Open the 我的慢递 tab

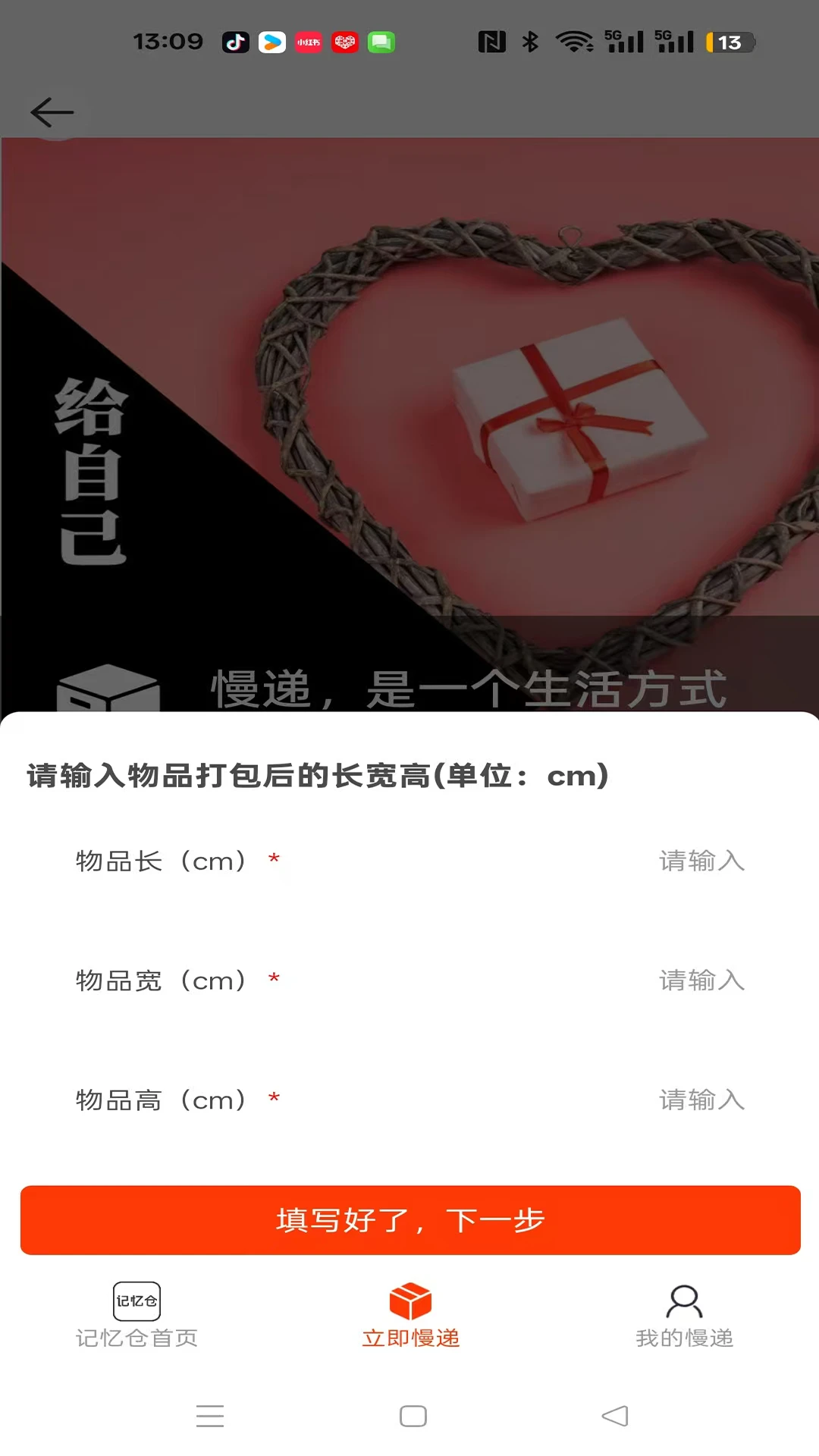(684, 1316)
